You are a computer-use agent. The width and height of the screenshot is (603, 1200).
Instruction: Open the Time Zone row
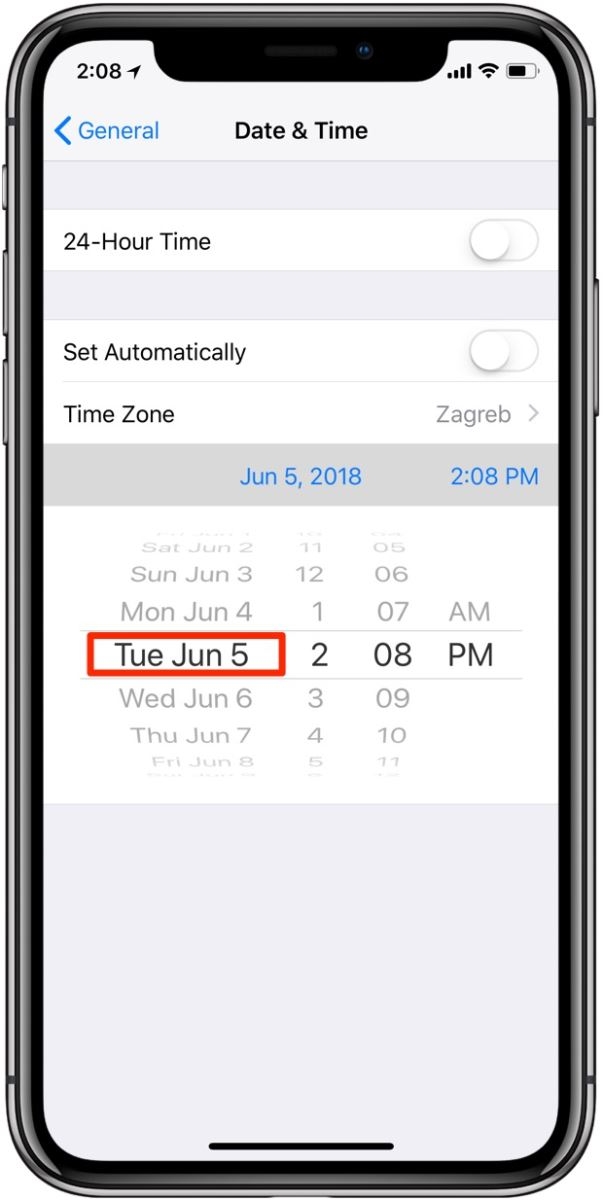(x=301, y=414)
